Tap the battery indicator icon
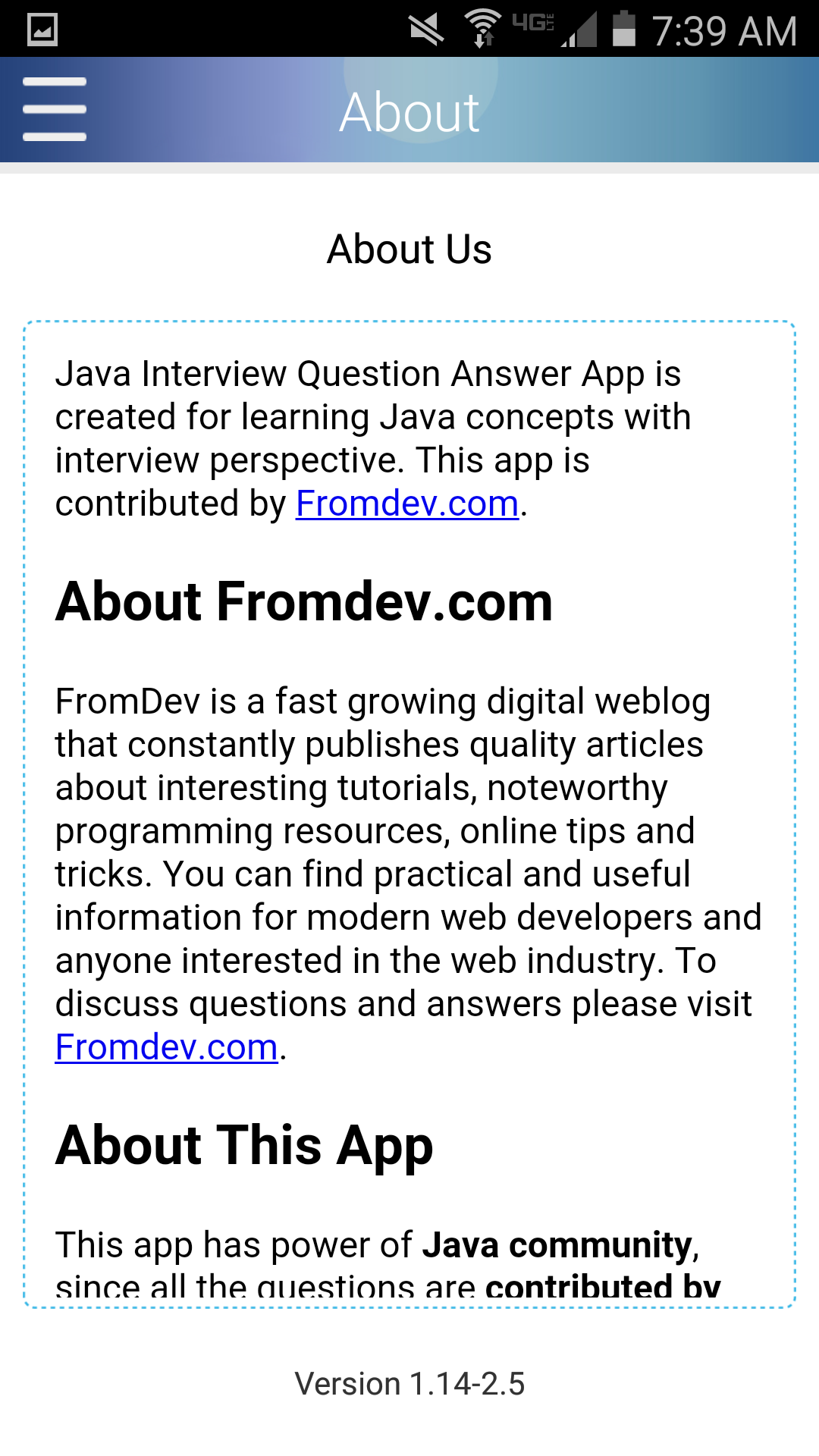This screenshot has height=1456, width=819. click(x=622, y=29)
